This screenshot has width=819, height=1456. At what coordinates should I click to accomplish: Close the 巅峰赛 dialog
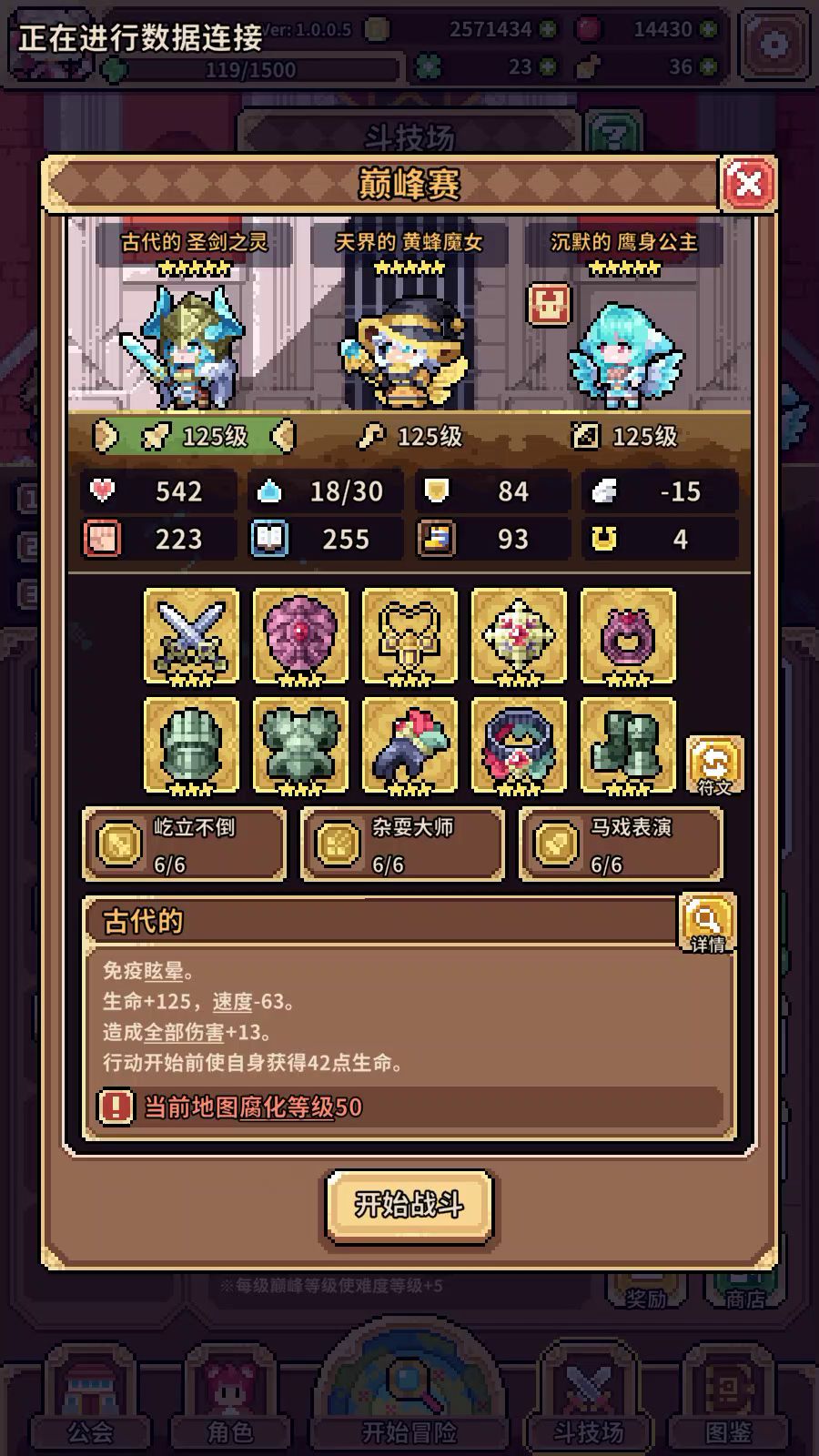coord(748,184)
